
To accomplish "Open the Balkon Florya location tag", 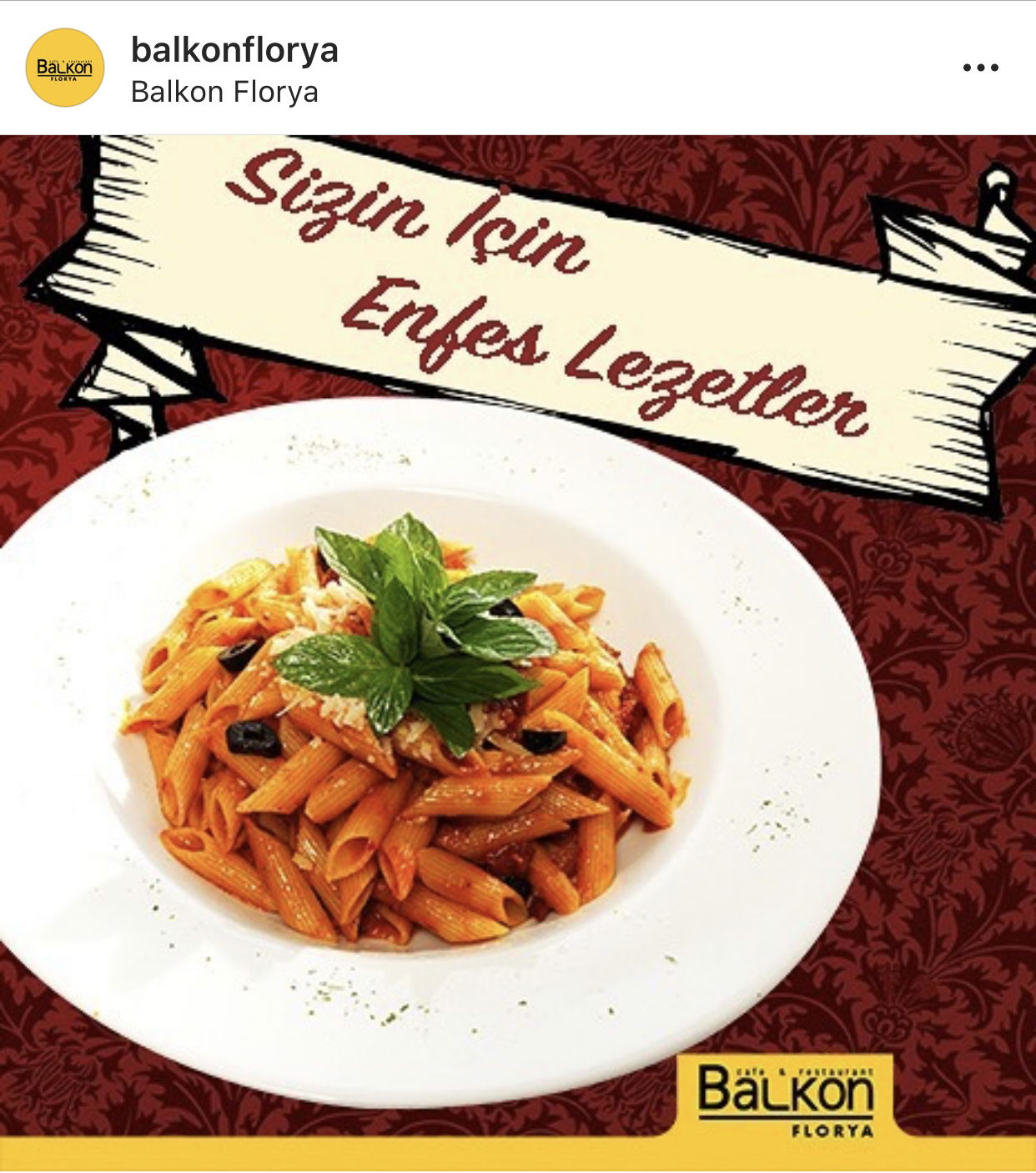I will (224, 92).
